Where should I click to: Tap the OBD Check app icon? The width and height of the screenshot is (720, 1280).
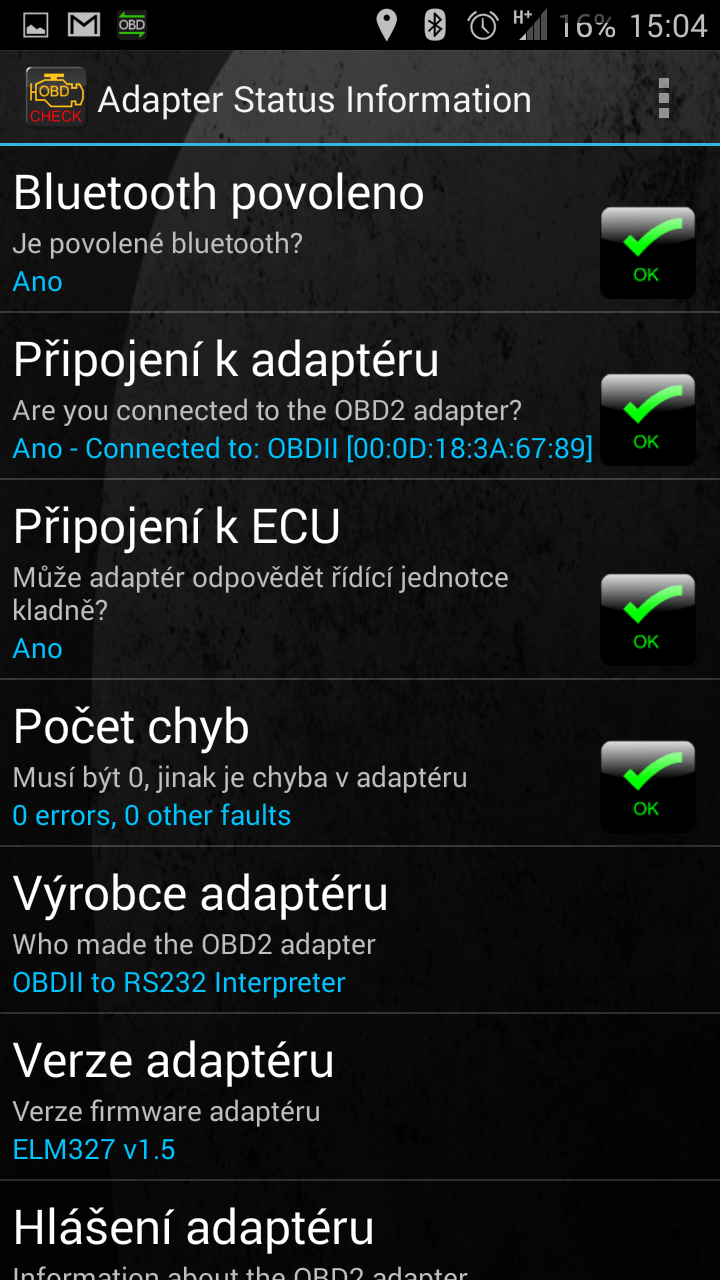tap(55, 98)
